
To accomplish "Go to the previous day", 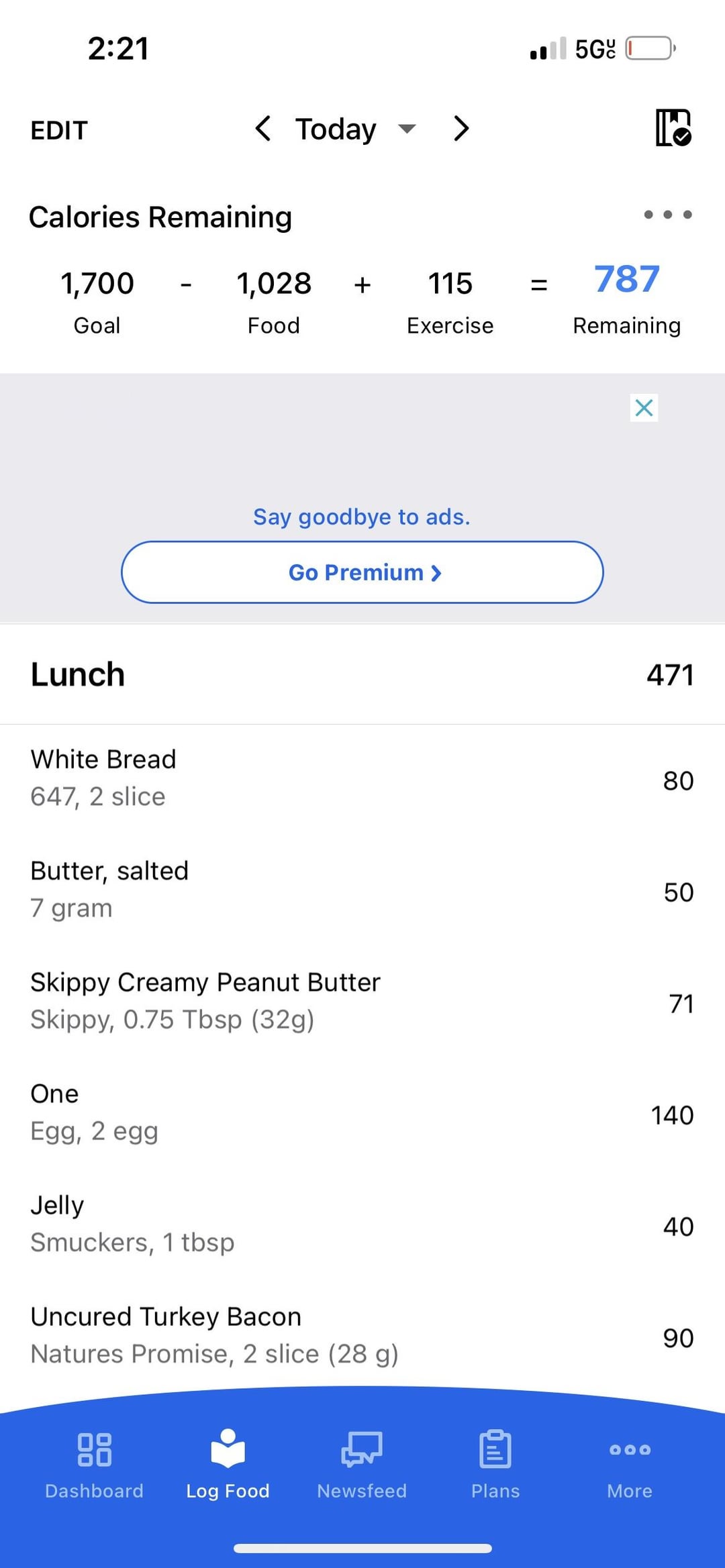I will [263, 128].
